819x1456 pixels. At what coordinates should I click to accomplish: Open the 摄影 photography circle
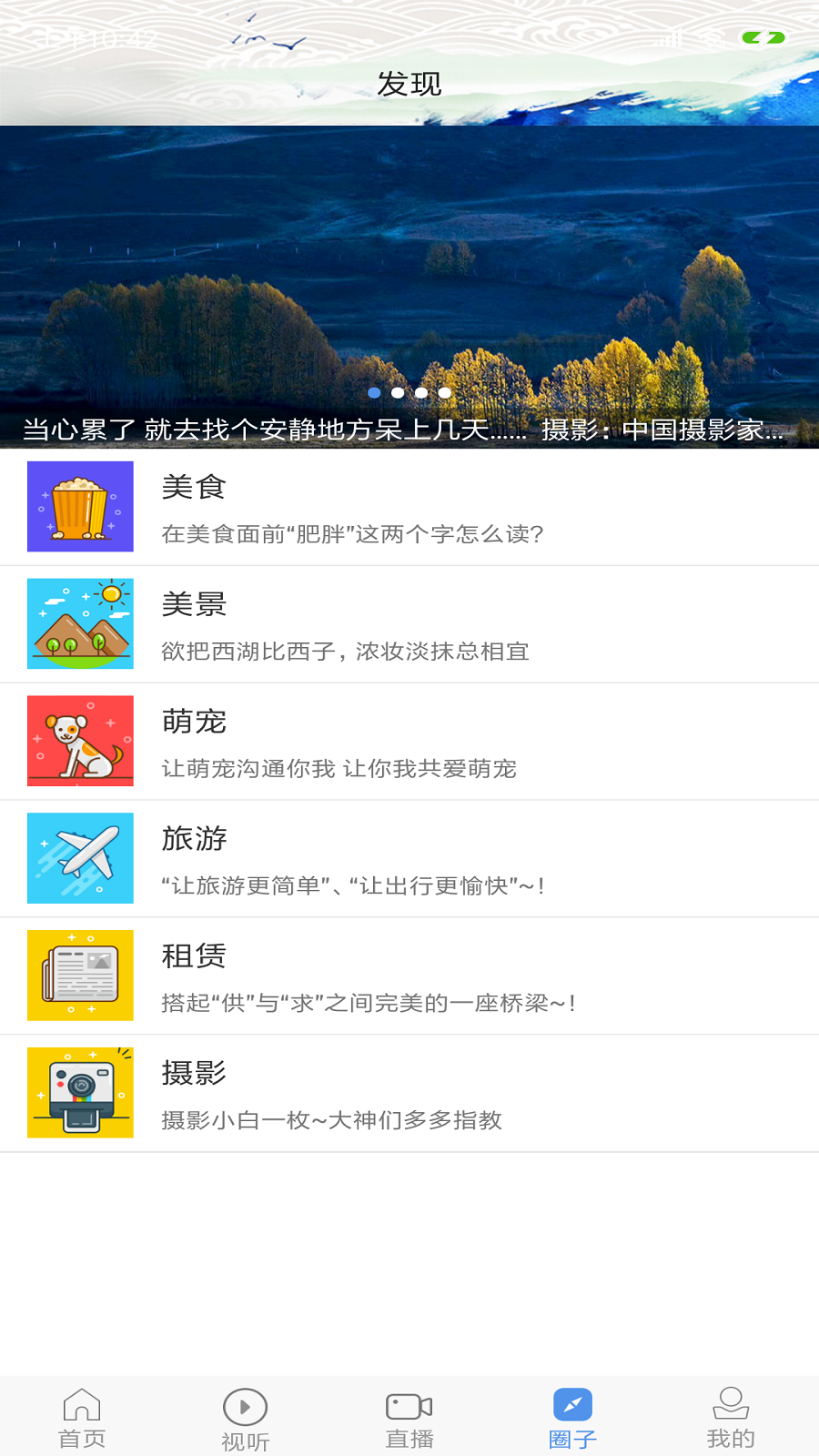tap(409, 1093)
